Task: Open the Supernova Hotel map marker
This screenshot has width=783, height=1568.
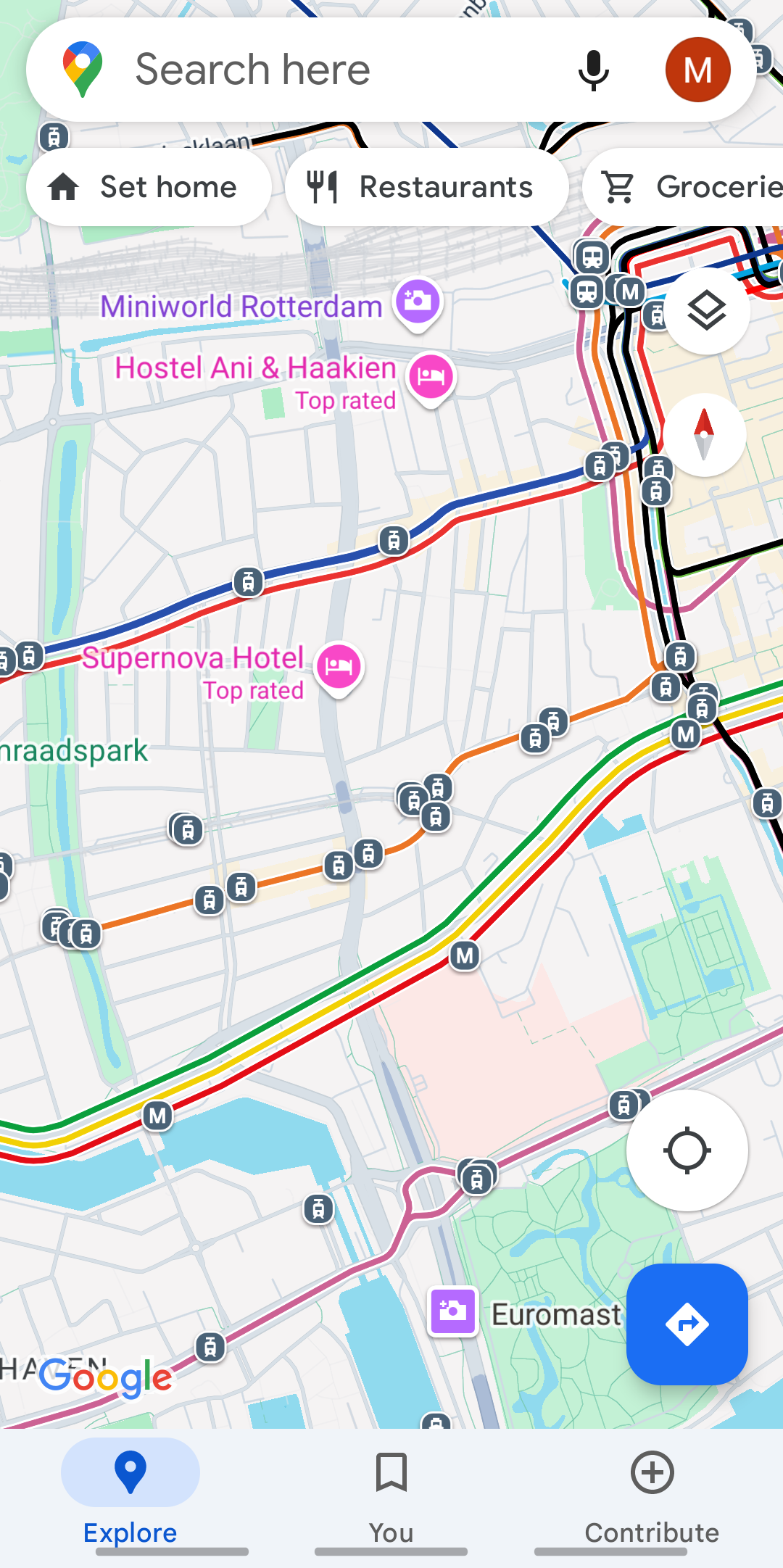Action: (339, 667)
